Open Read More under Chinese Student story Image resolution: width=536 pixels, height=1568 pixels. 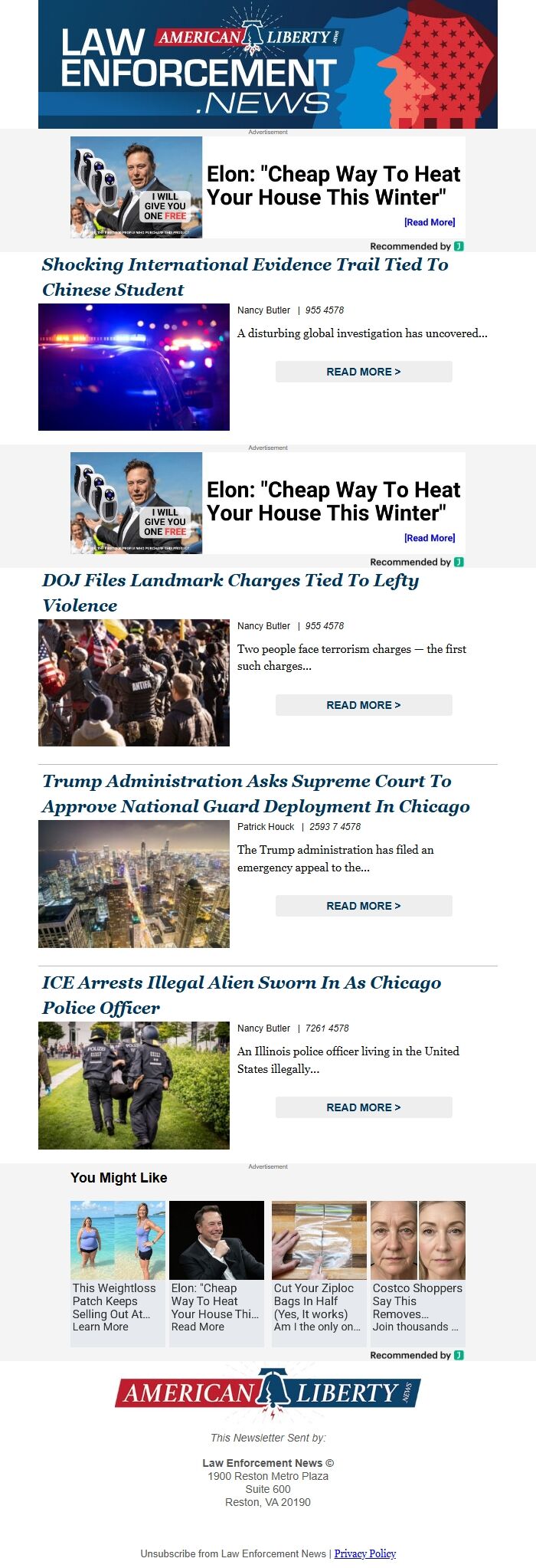tap(364, 372)
